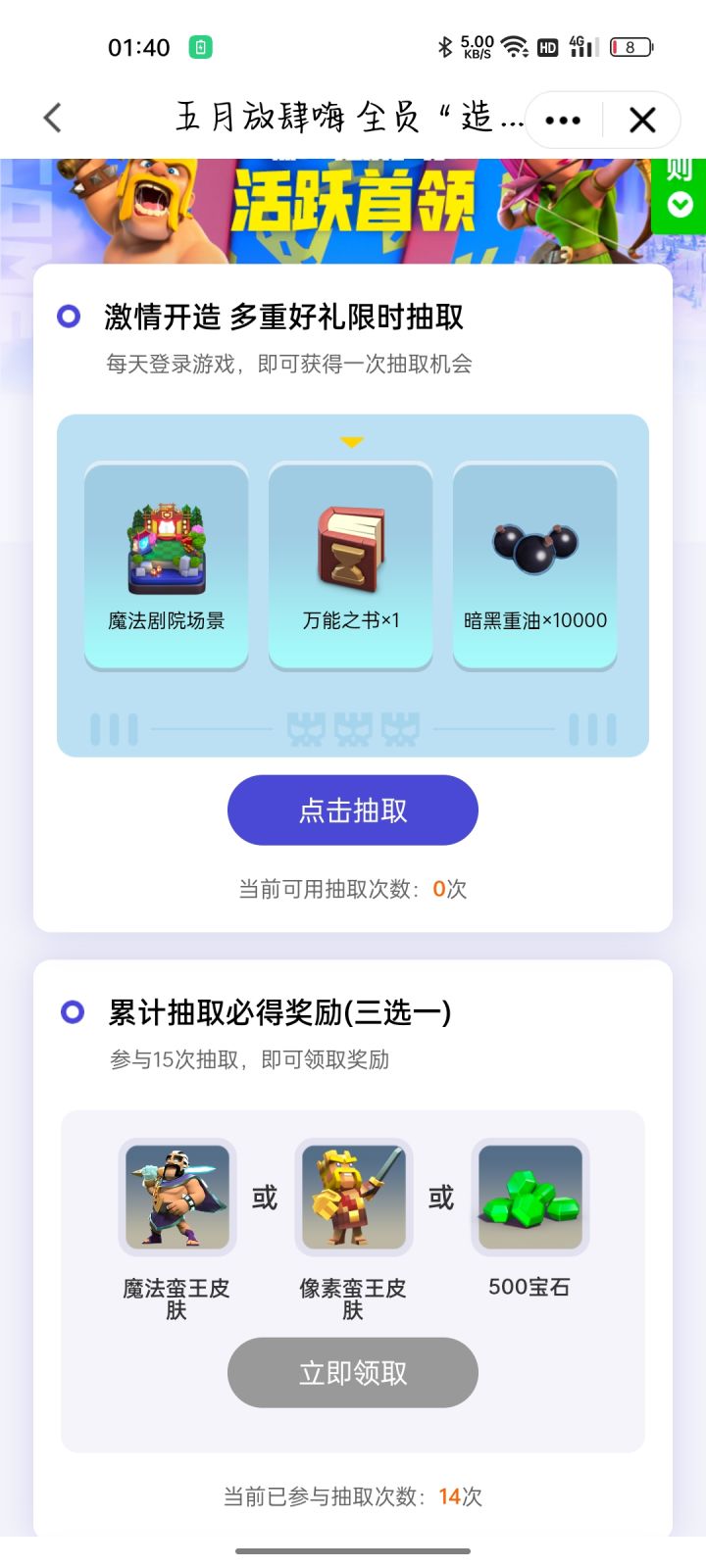The height and width of the screenshot is (1568, 706).
Task: Tap the 魔法剧院场景 prize icon
Action: 166,546
